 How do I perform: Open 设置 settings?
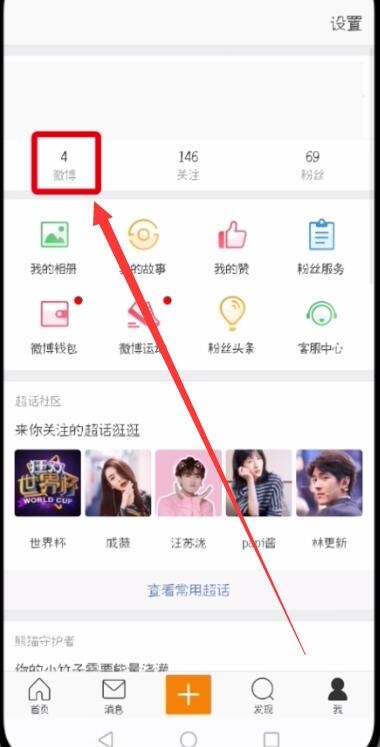[346, 23]
